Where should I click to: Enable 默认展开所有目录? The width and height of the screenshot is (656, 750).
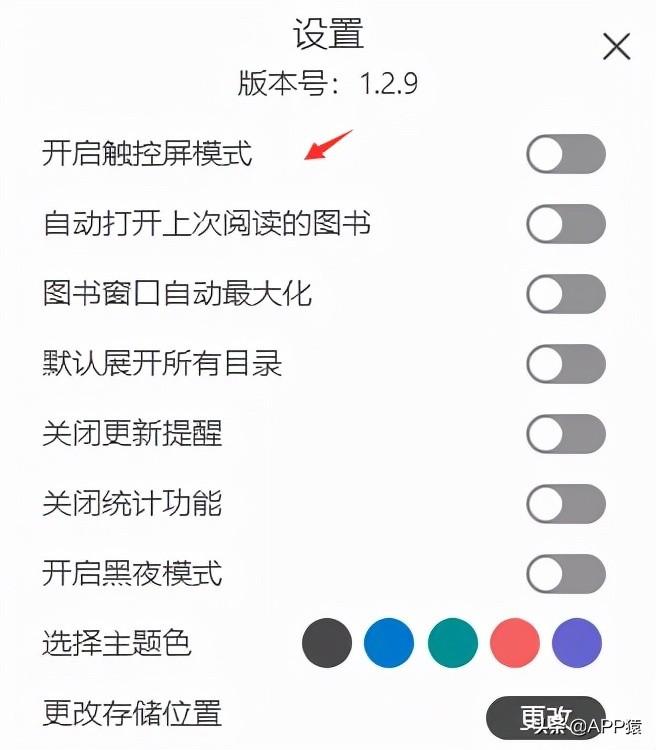(566, 364)
